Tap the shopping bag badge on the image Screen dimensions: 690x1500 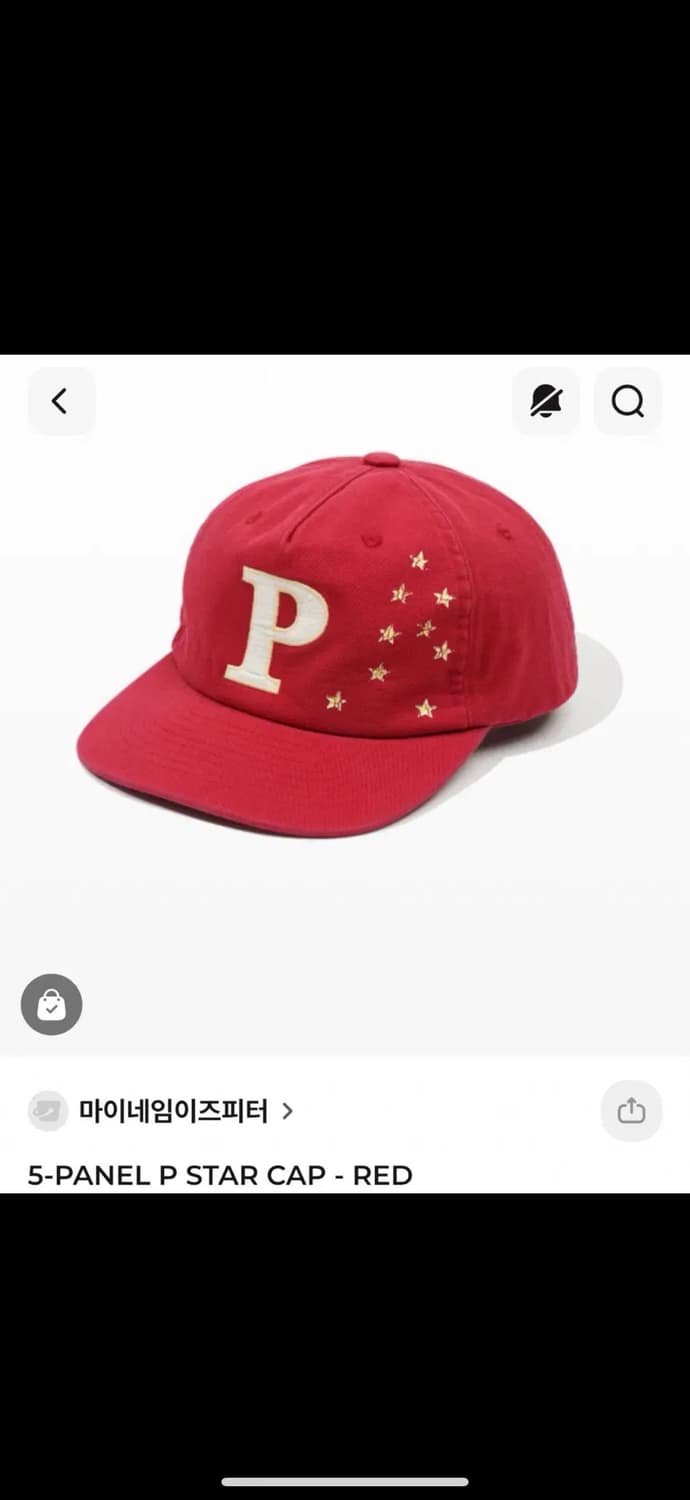pyautogui.click(x=51, y=1004)
